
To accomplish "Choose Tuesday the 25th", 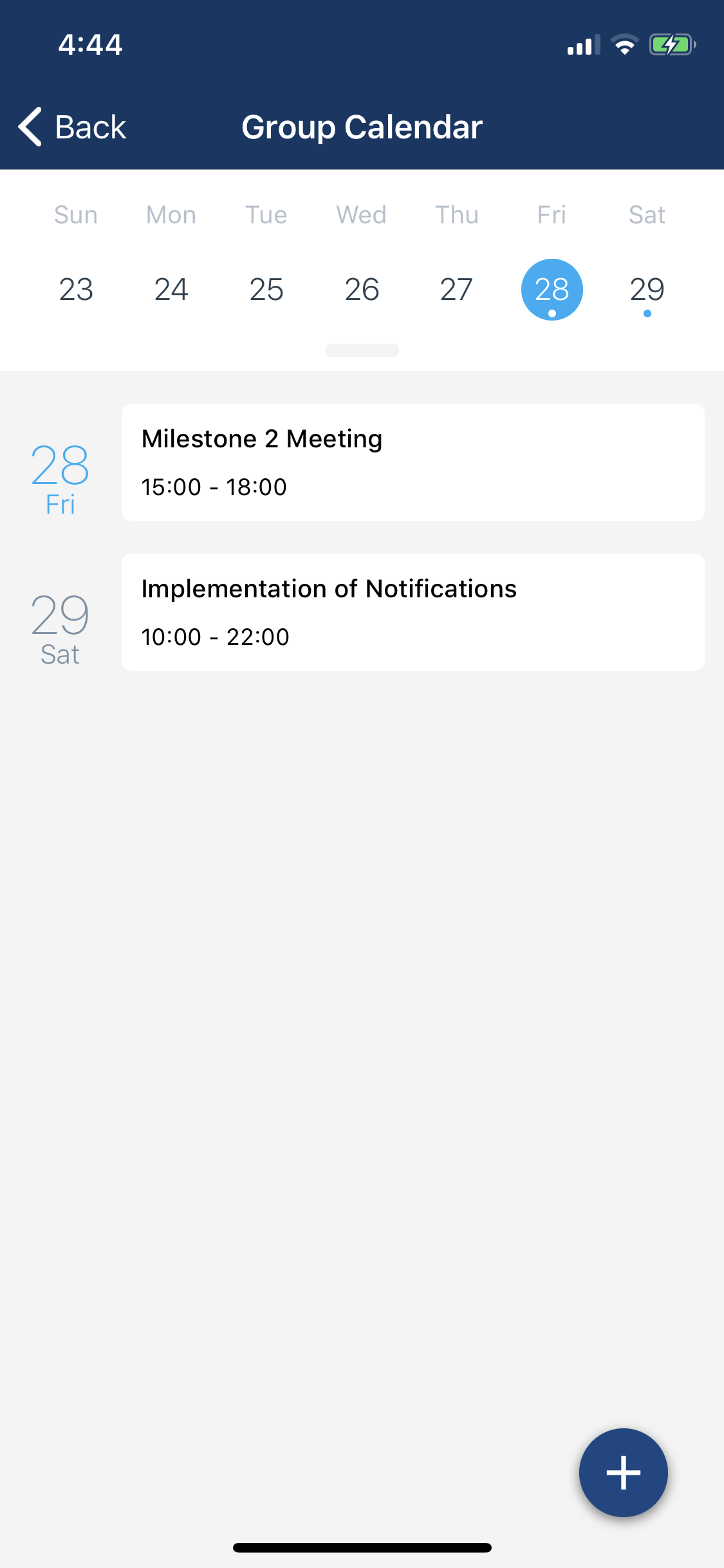I will (x=266, y=290).
